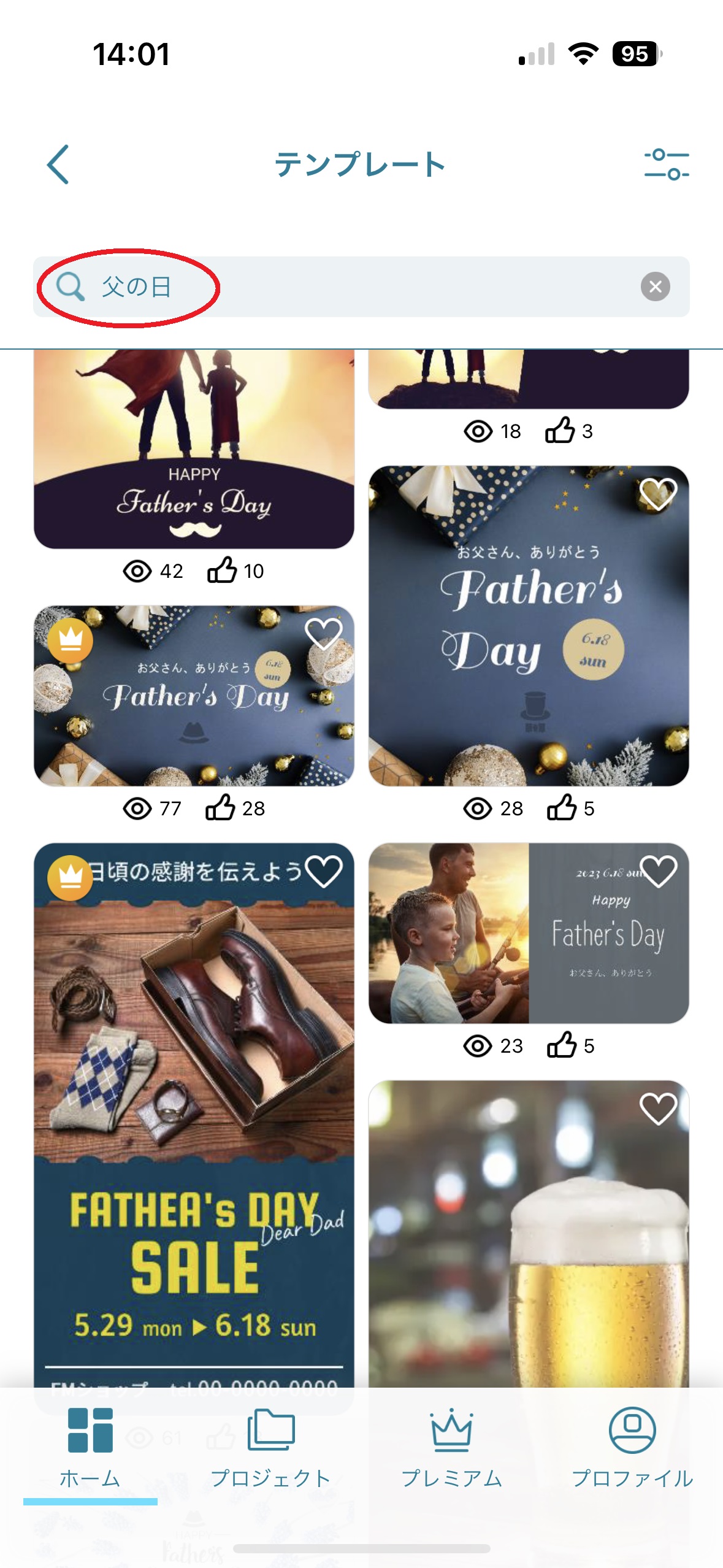The height and width of the screenshot is (1568, 723).
Task: Favorite the beer glass template
Action: click(x=657, y=1108)
